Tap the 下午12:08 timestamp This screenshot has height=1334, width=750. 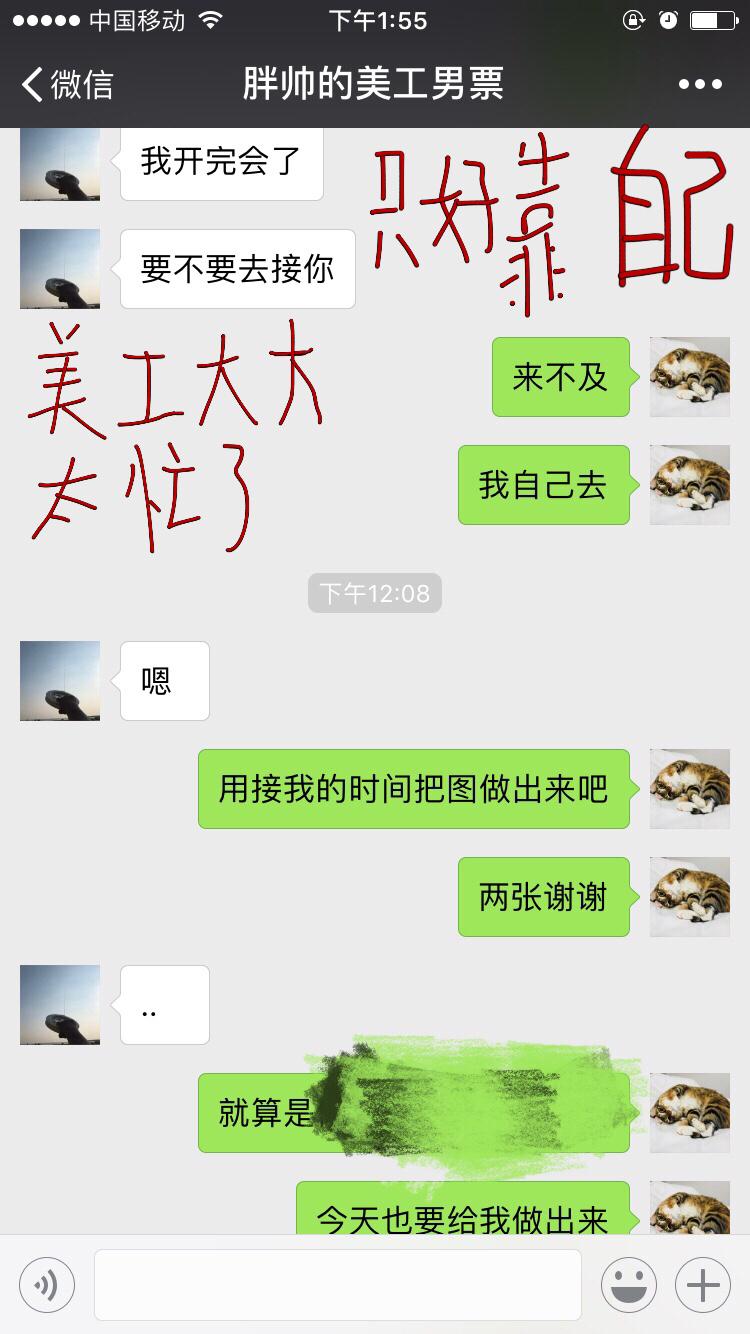[374, 593]
